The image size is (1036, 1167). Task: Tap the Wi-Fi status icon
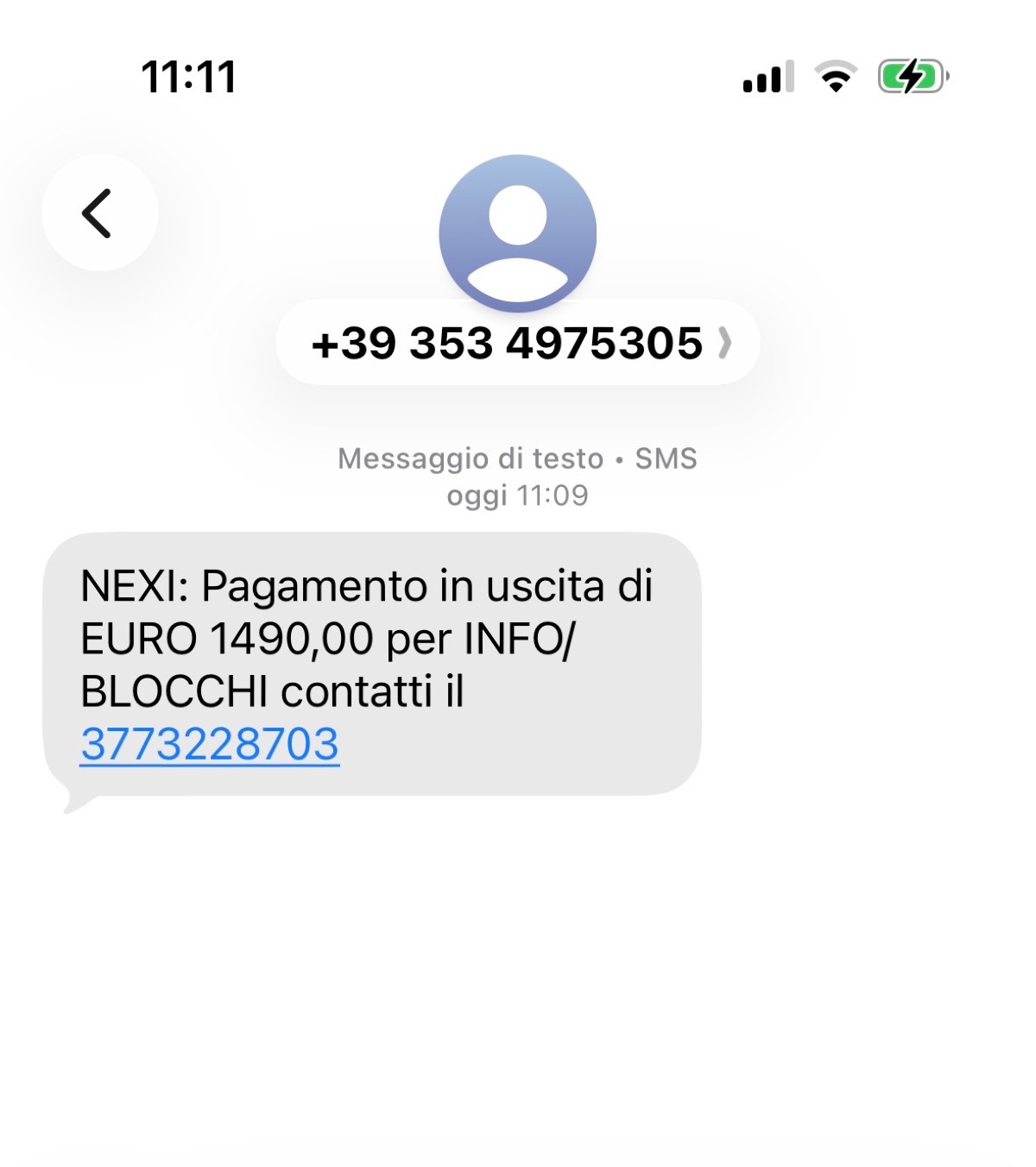(x=834, y=77)
